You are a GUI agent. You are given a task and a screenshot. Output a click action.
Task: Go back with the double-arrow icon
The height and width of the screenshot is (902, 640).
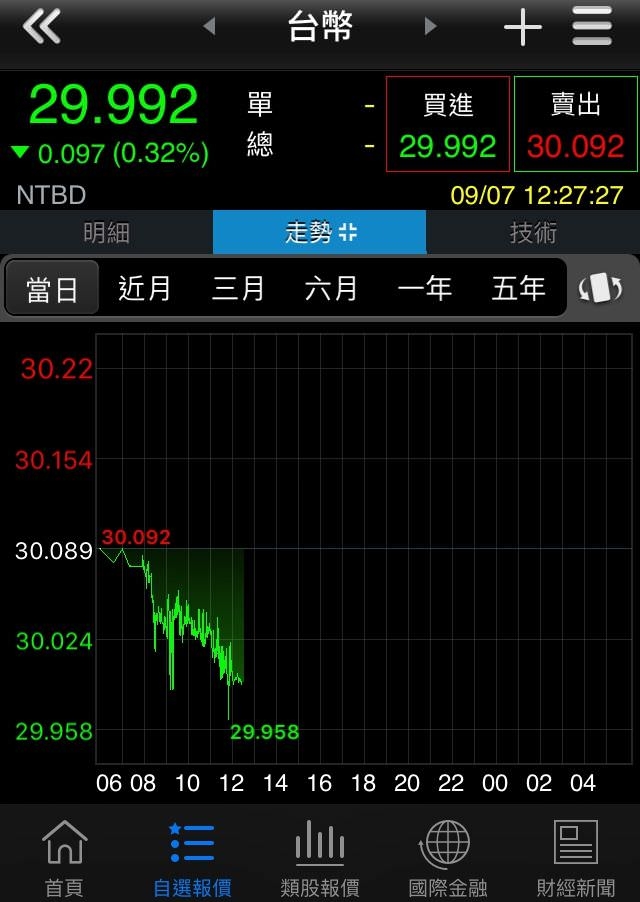click(42, 27)
